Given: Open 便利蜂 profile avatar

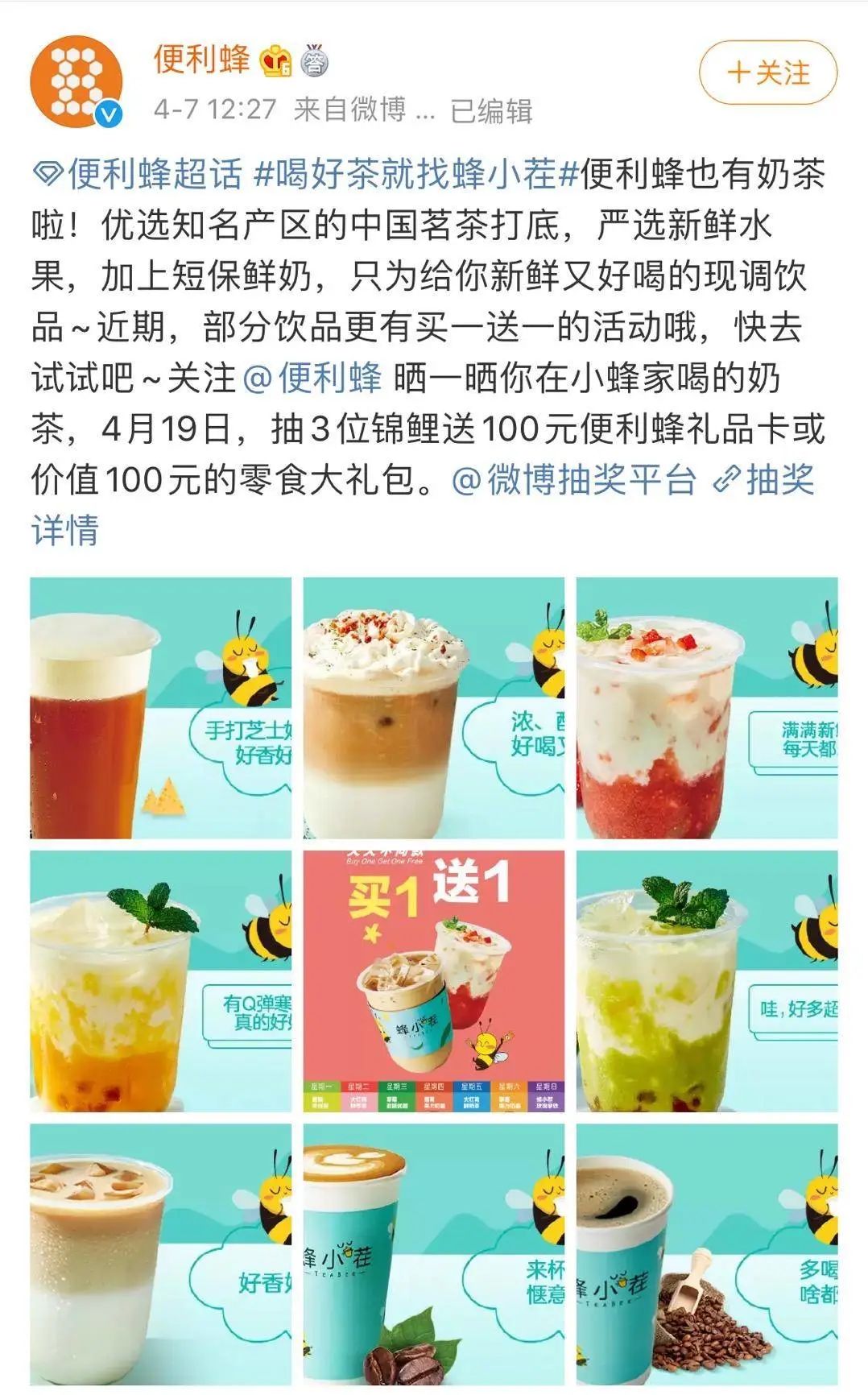Looking at the screenshot, I should 76,81.
